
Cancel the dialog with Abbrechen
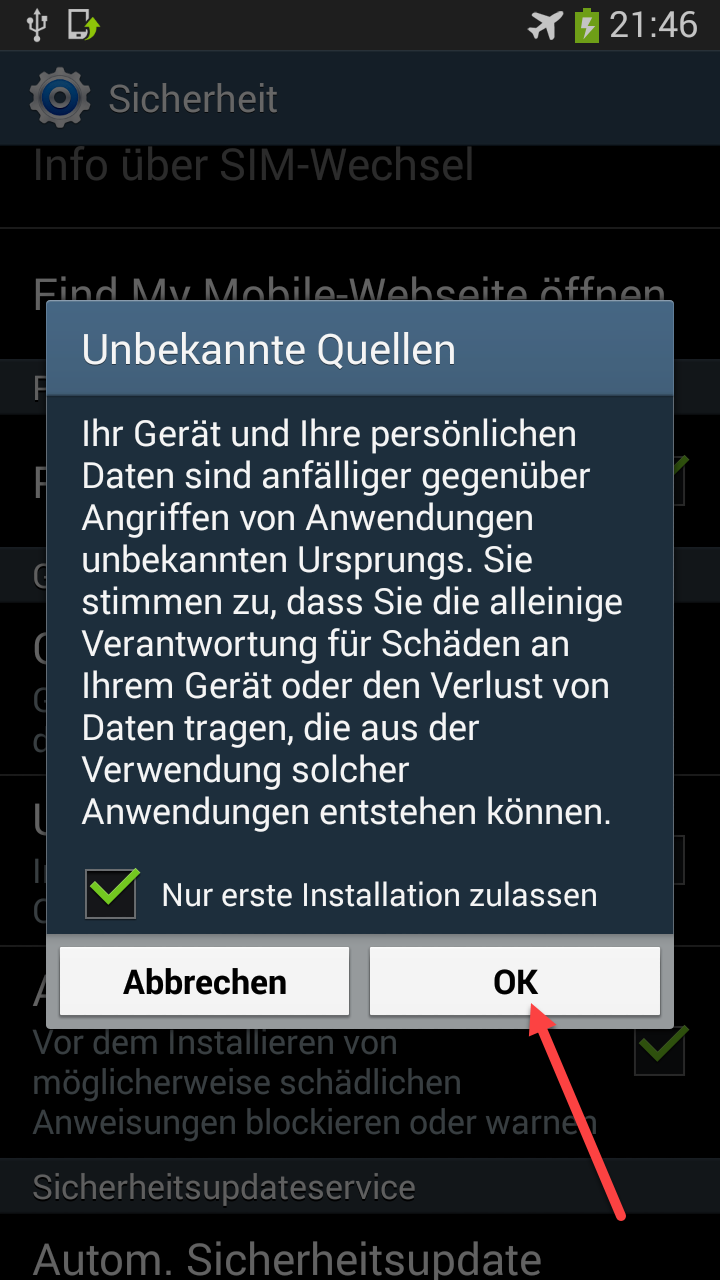[204, 981]
